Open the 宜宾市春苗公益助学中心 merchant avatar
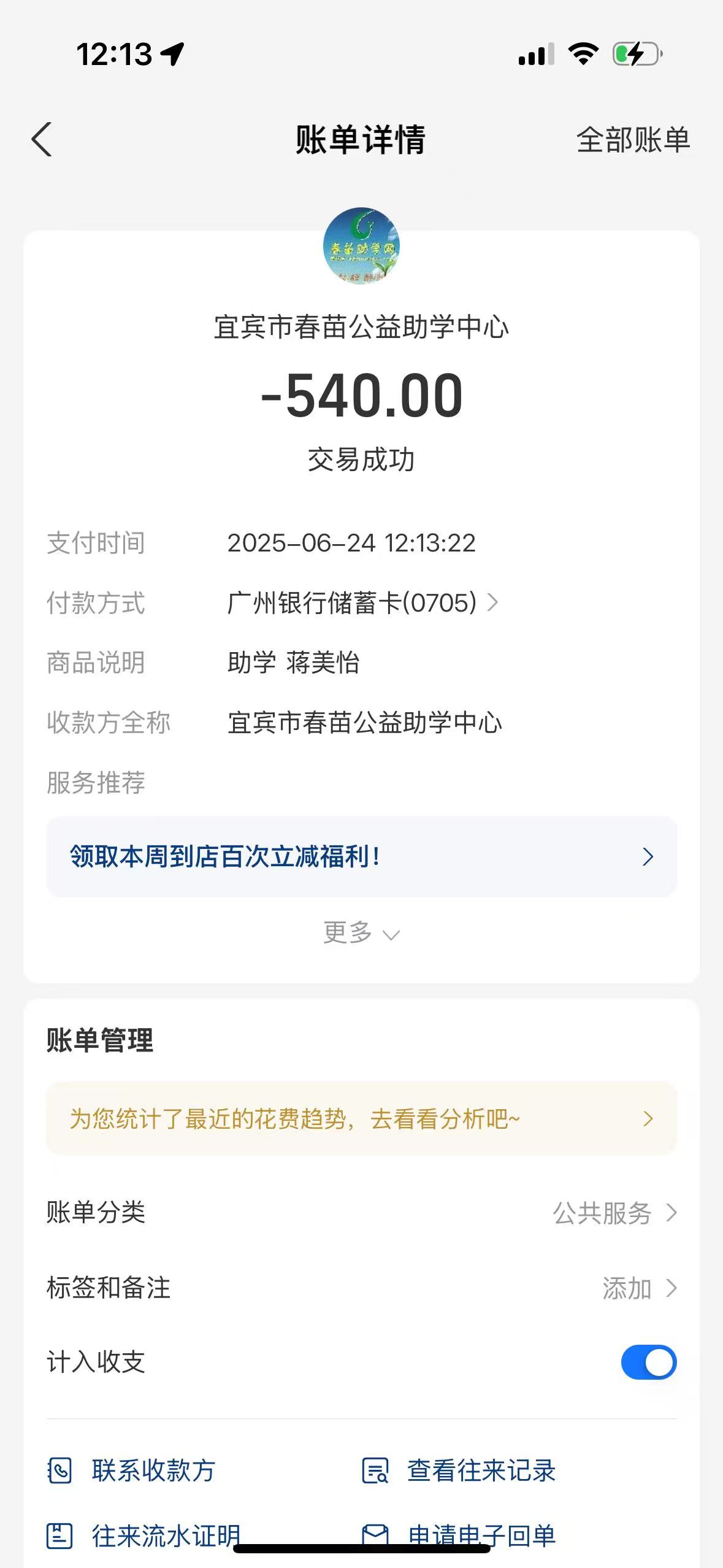 361,245
